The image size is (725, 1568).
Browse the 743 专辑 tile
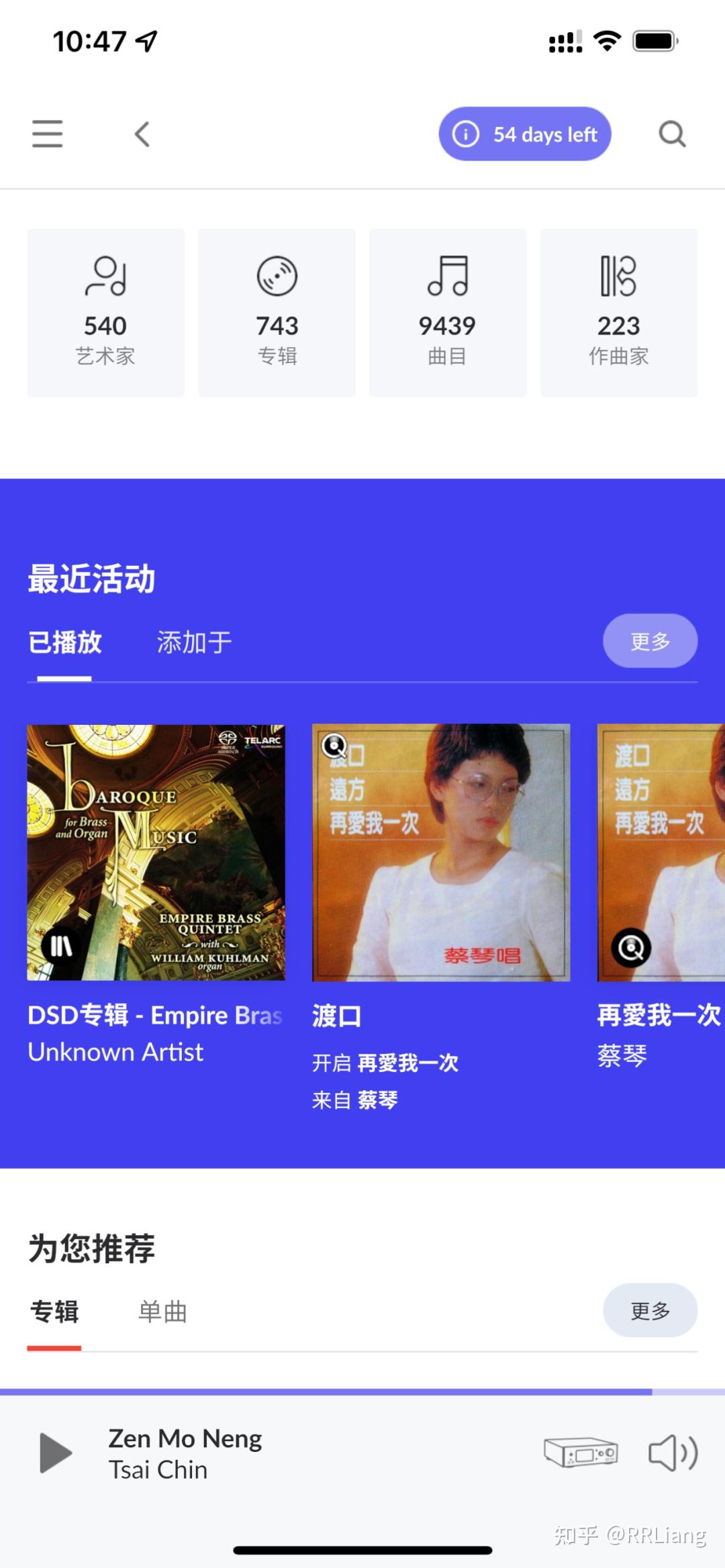277,313
